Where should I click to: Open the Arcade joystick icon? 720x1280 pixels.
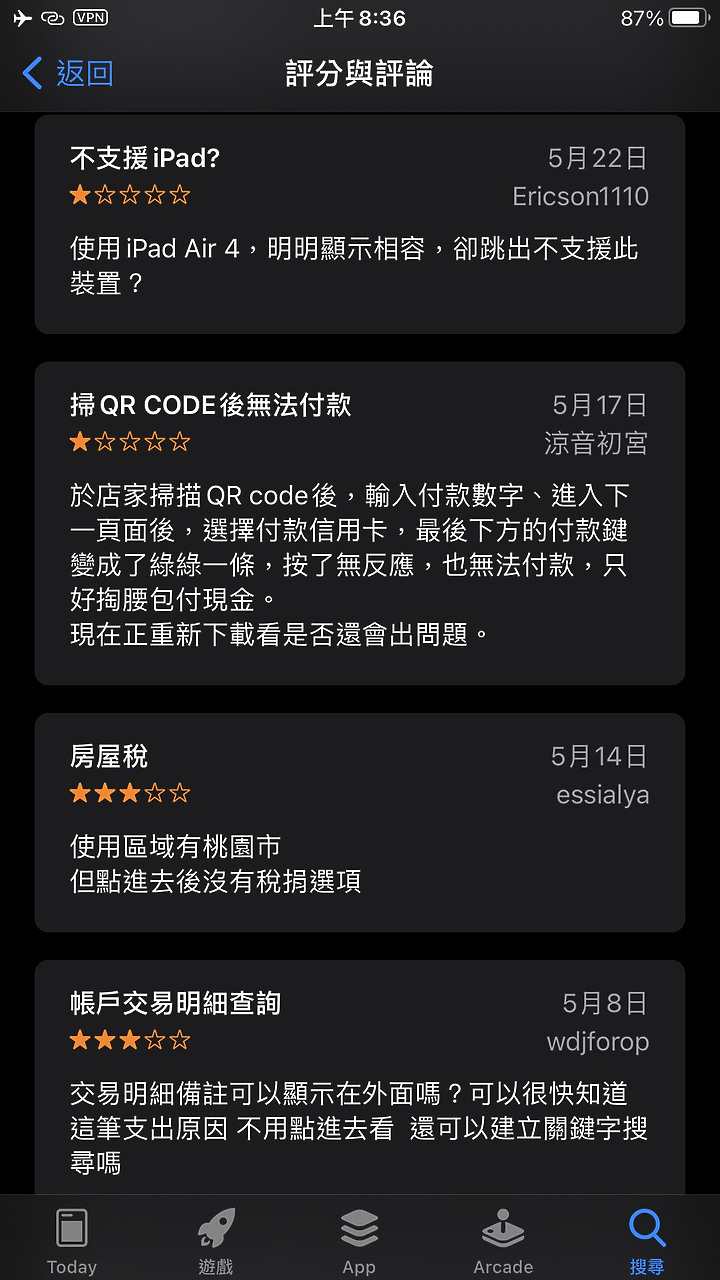[x=503, y=1228]
